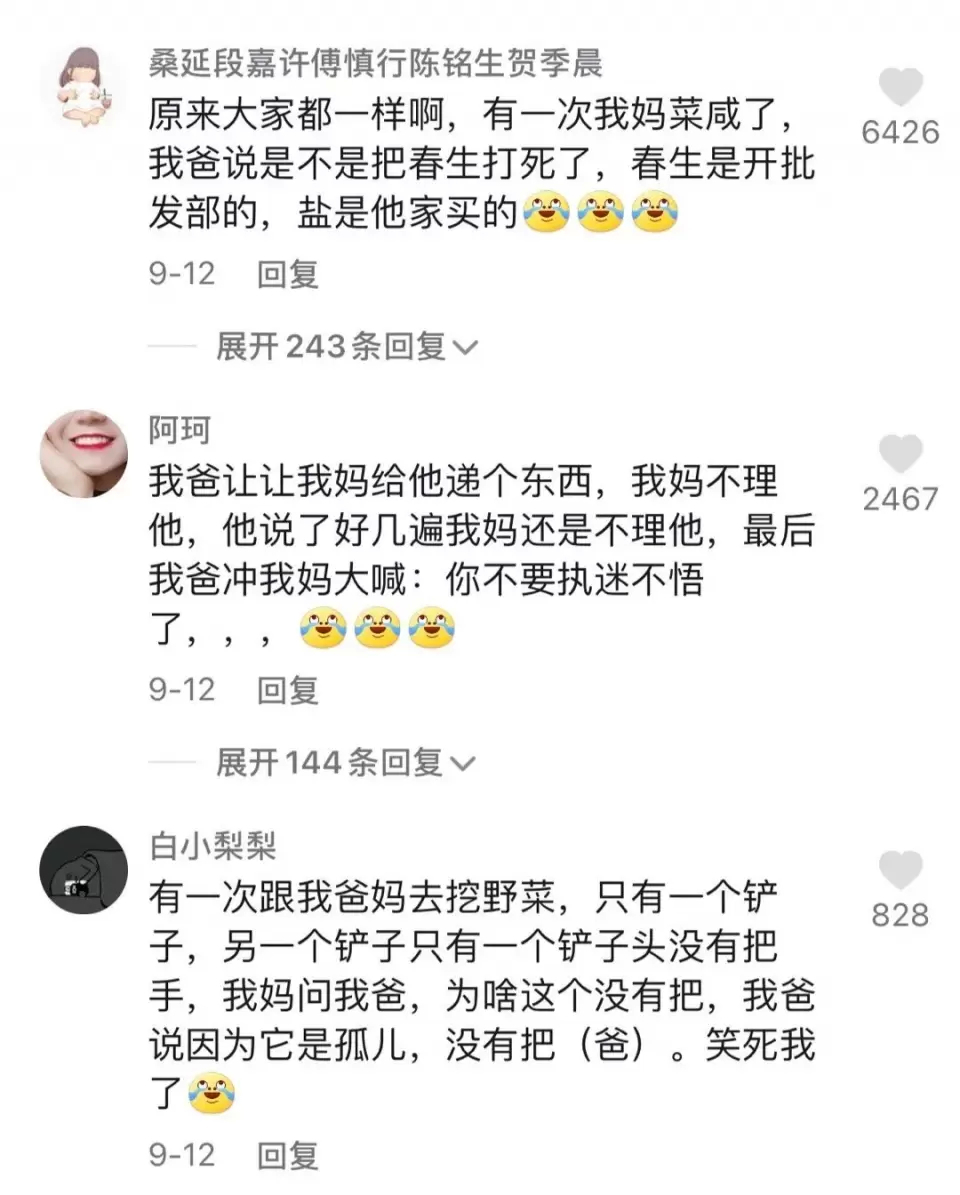960x1195 pixels.
Task: Click the like count 6426
Action: pyautogui.click(x=902, y=127)
